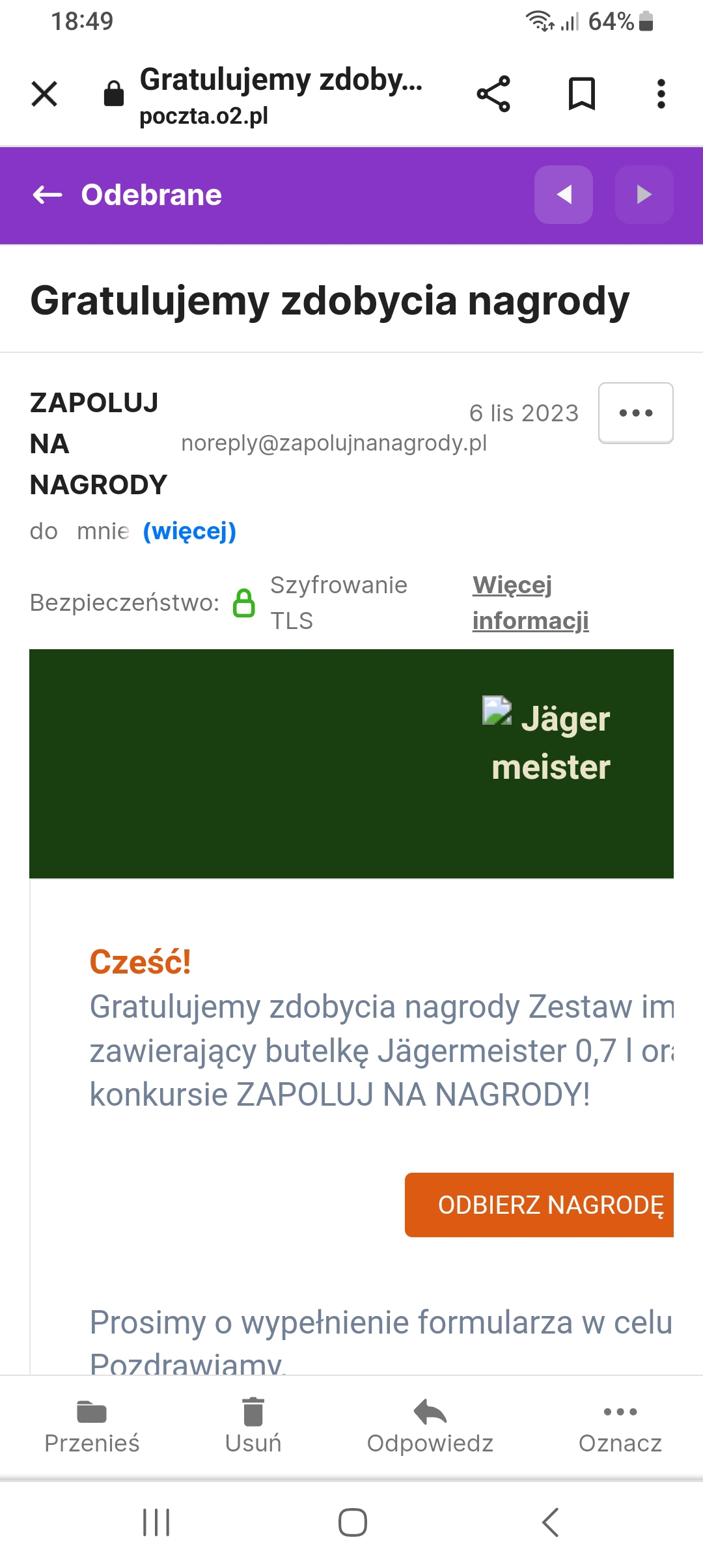The height and width of the screenshot is (1568, 703).
Task: Close the browser tab with X
Action: [44, 94]
